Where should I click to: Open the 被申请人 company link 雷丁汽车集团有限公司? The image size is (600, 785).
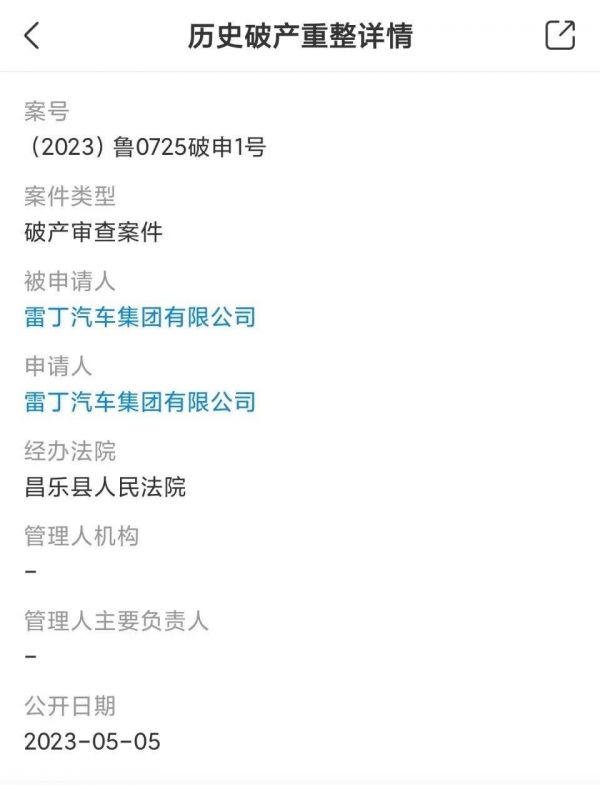tap(140, 318)
